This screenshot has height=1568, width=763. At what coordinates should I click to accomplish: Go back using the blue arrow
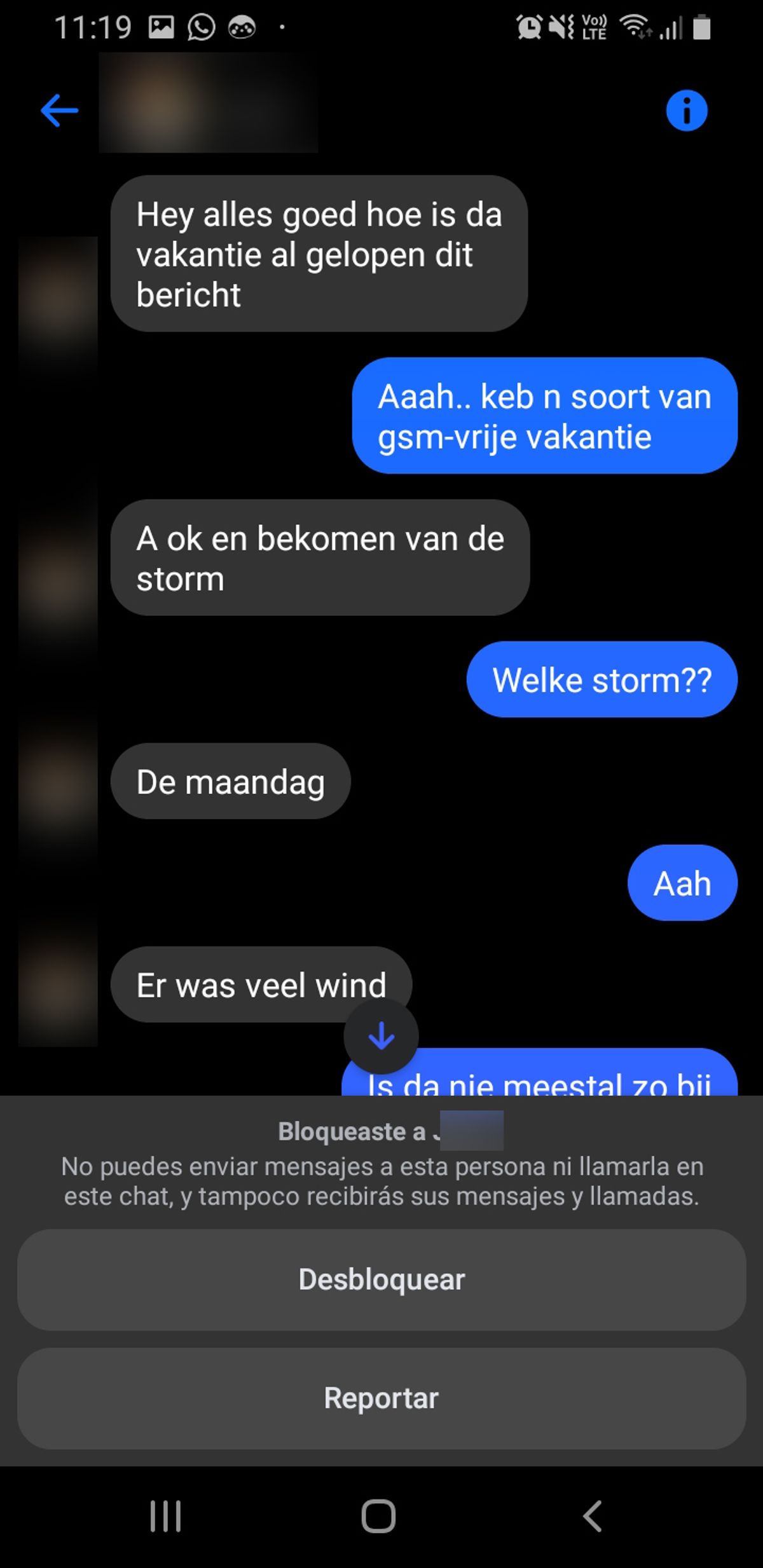click(59, 111)
